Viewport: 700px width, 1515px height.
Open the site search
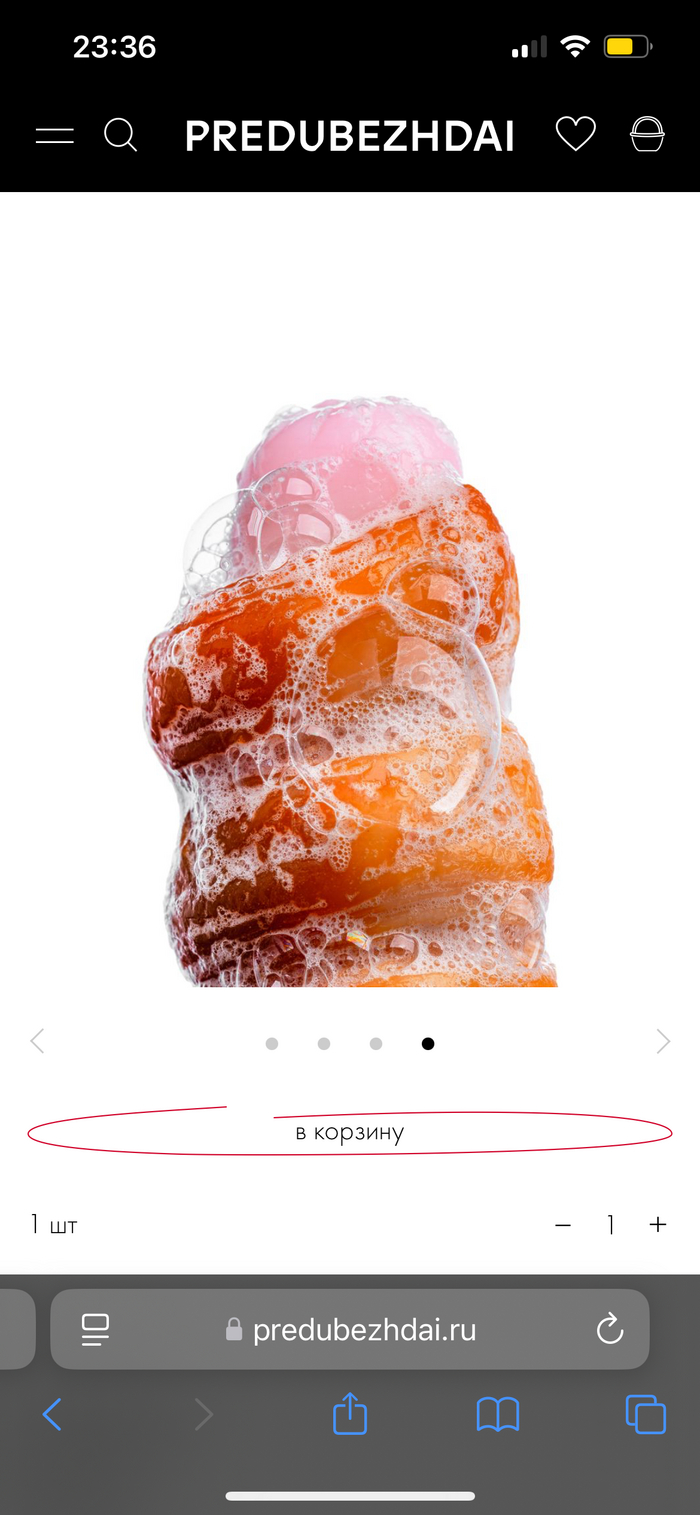(120, 135)
